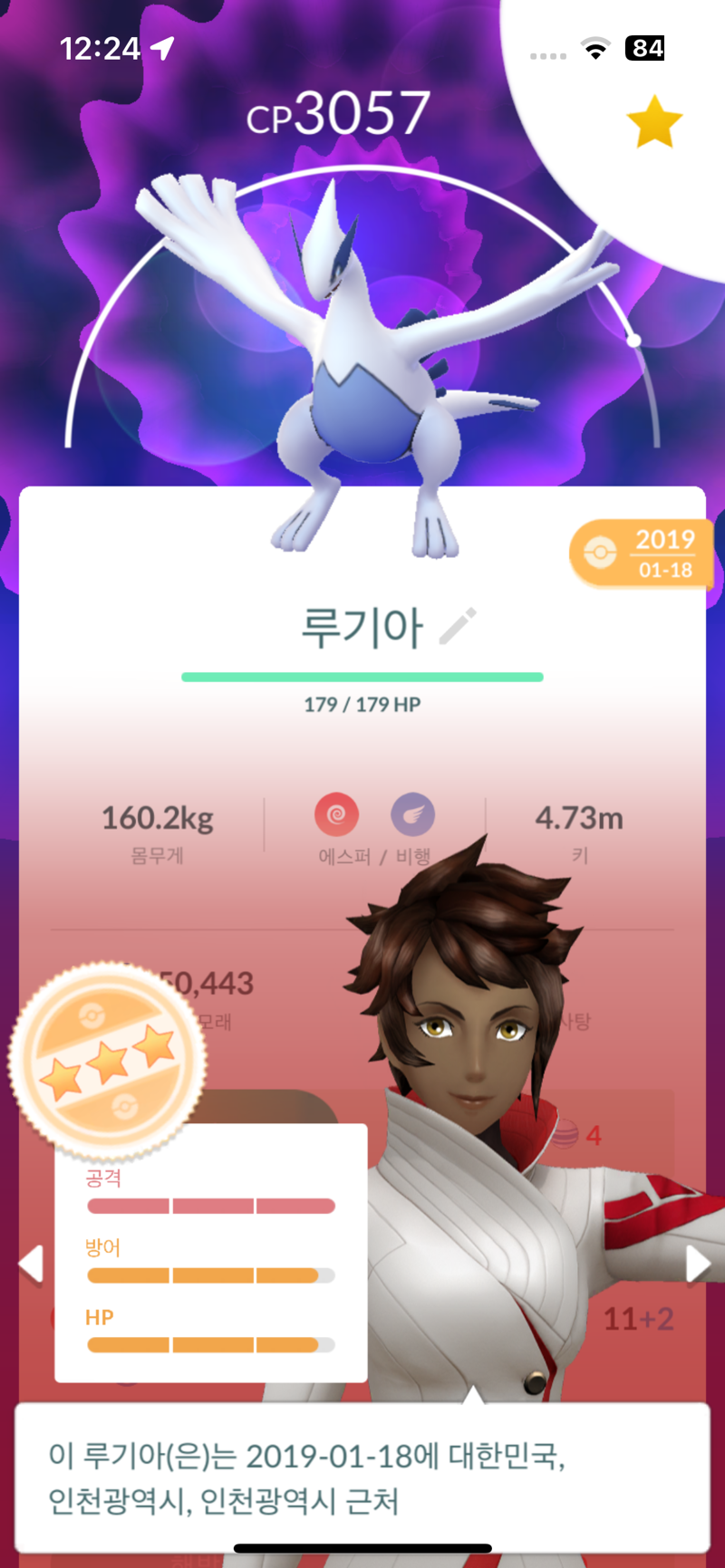Toggle the favorite star for Lugia

tap(654, 122)
